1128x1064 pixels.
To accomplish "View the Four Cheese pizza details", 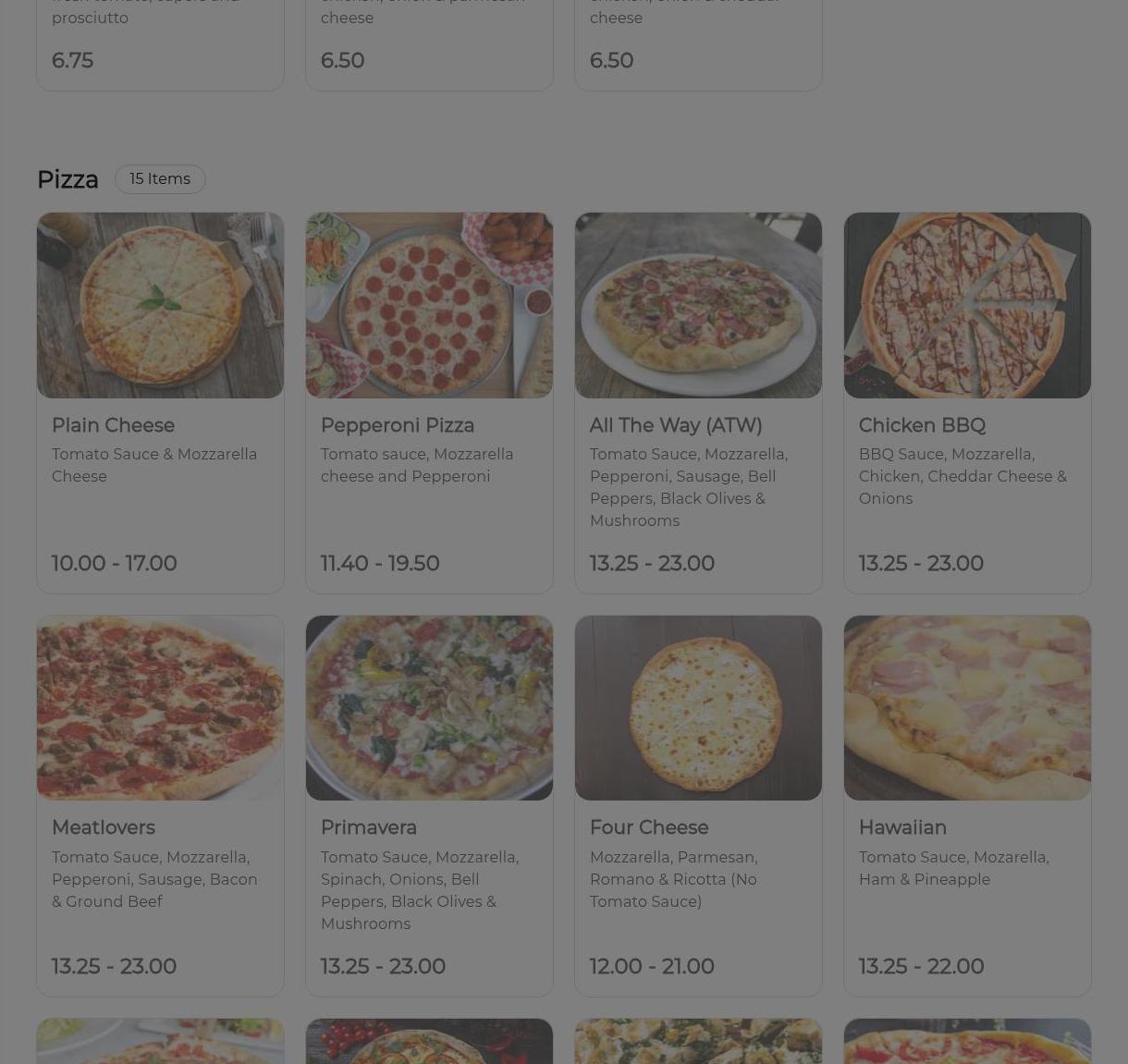I will tap(698, 805).
